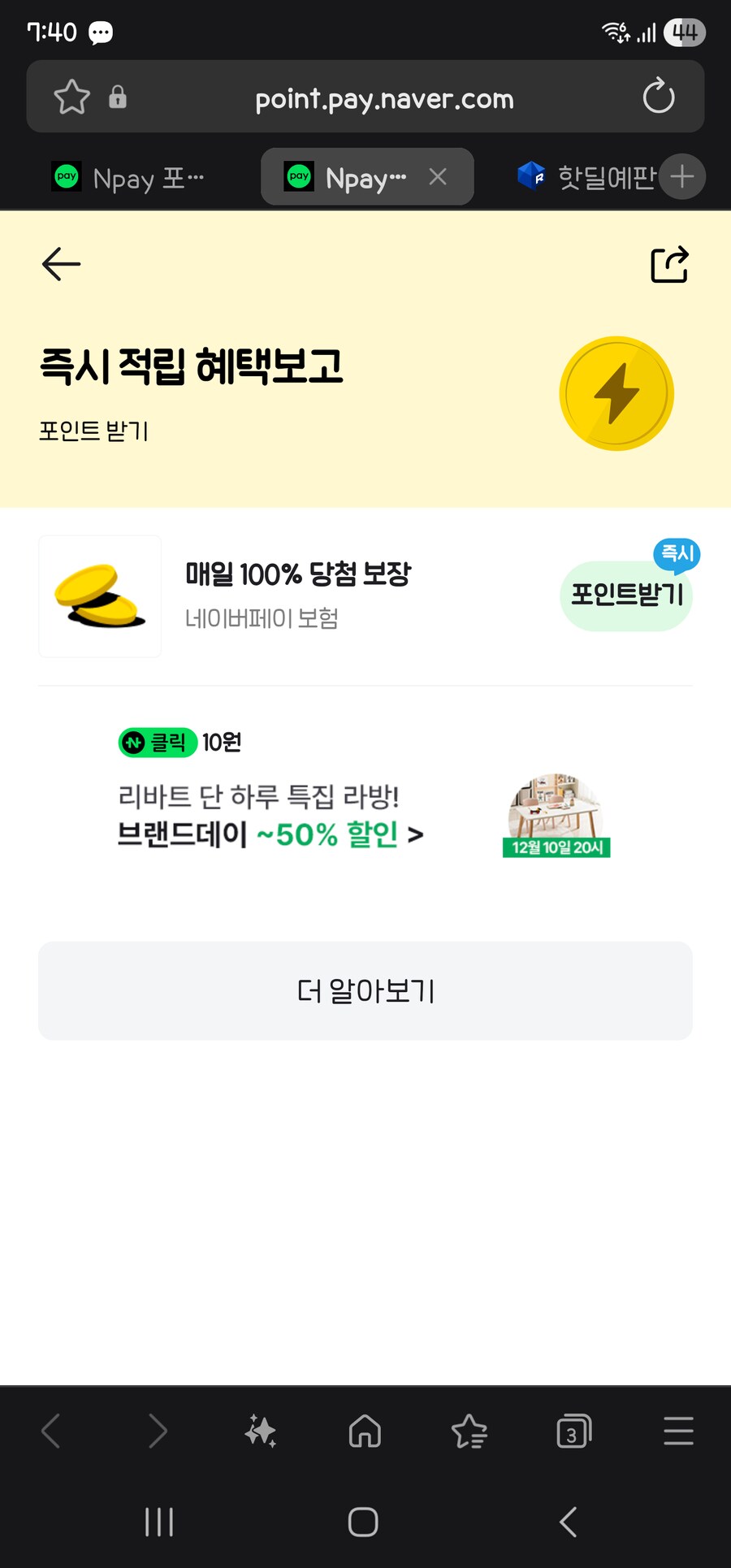
Task: Close the active Npay tab
Action: pos(438,176)
